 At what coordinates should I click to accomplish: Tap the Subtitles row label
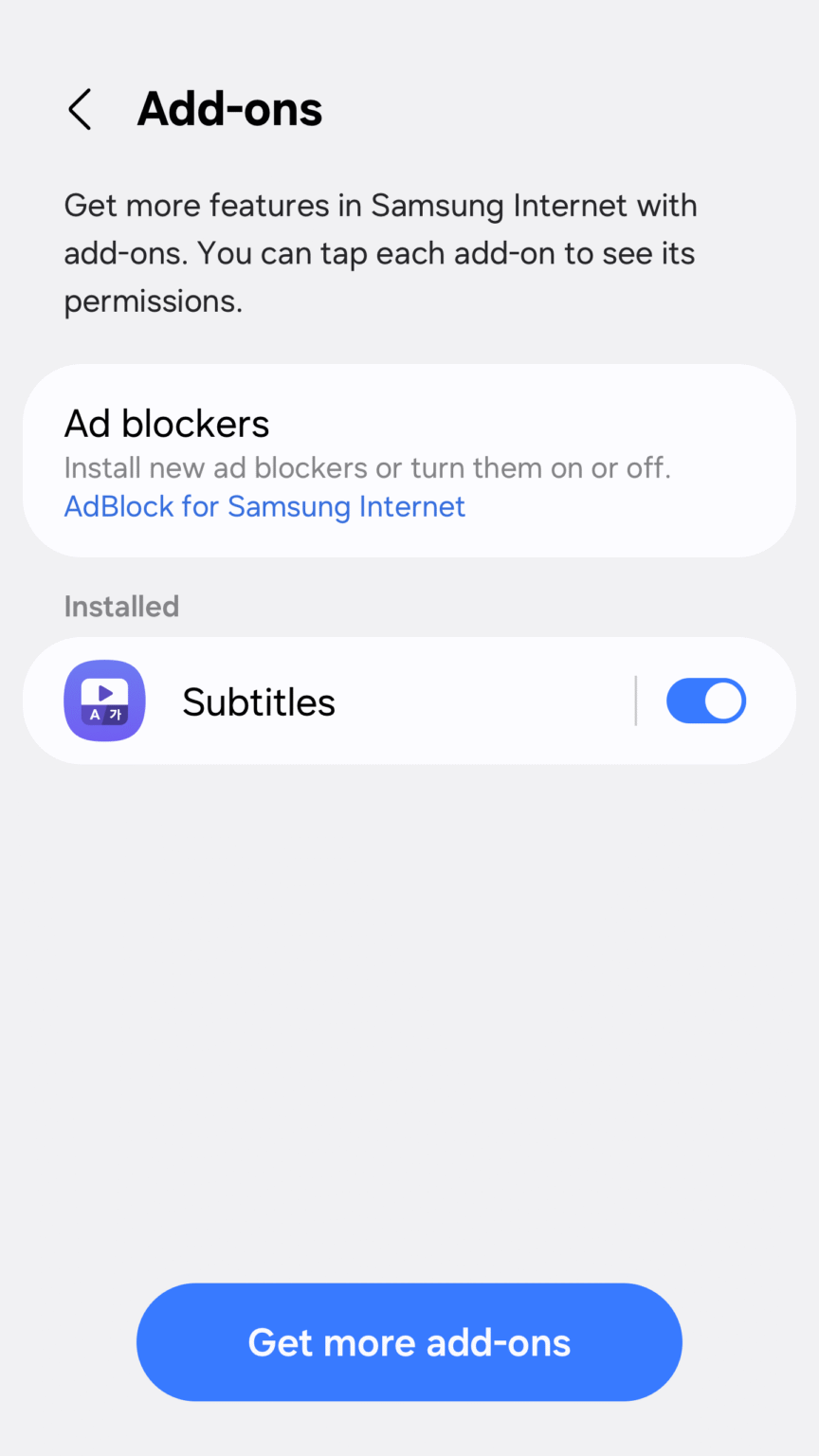pos(259,701)
